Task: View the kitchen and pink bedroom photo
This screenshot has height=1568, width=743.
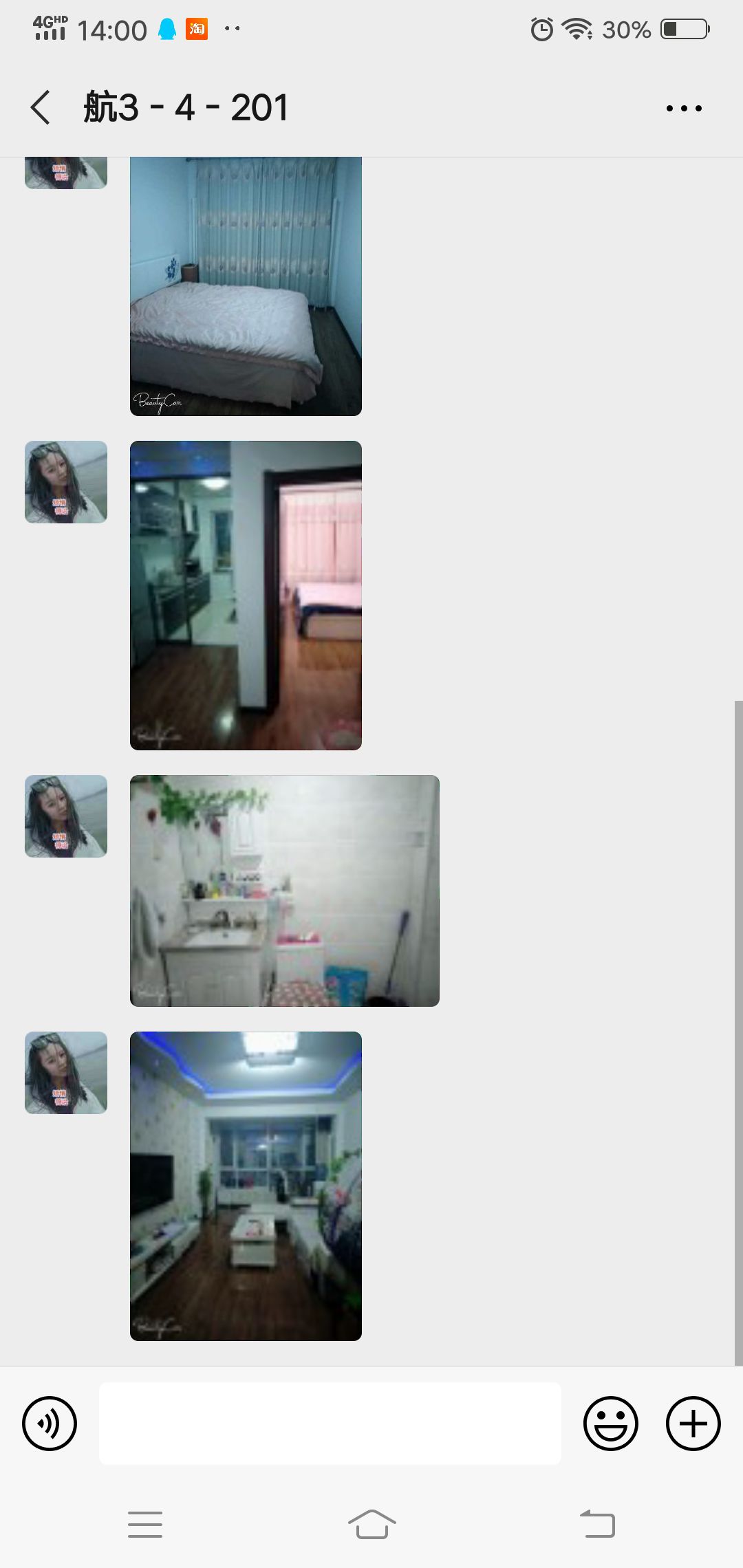Action: (x=246, y=595)
